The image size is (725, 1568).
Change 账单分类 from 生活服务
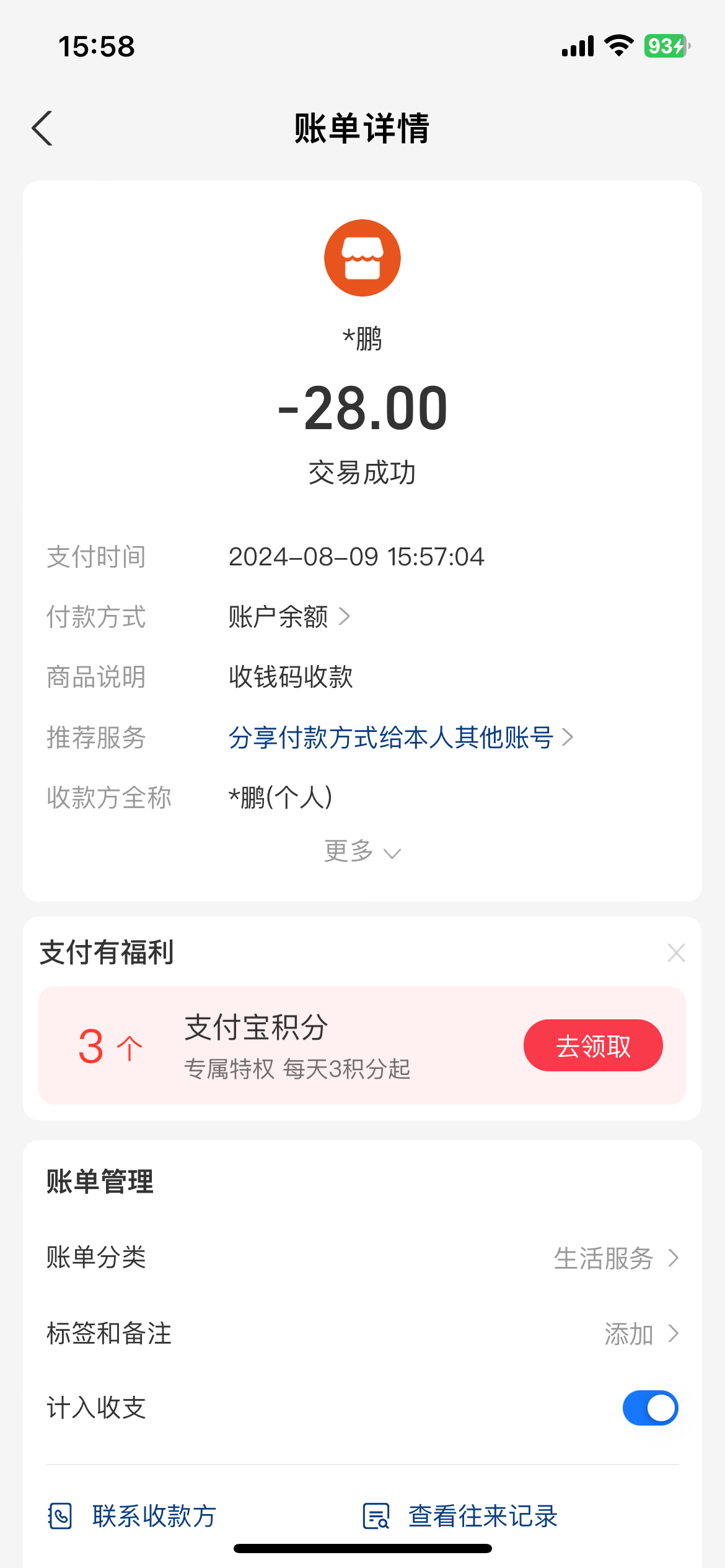pyautogui.click(x=615, y=1258)
